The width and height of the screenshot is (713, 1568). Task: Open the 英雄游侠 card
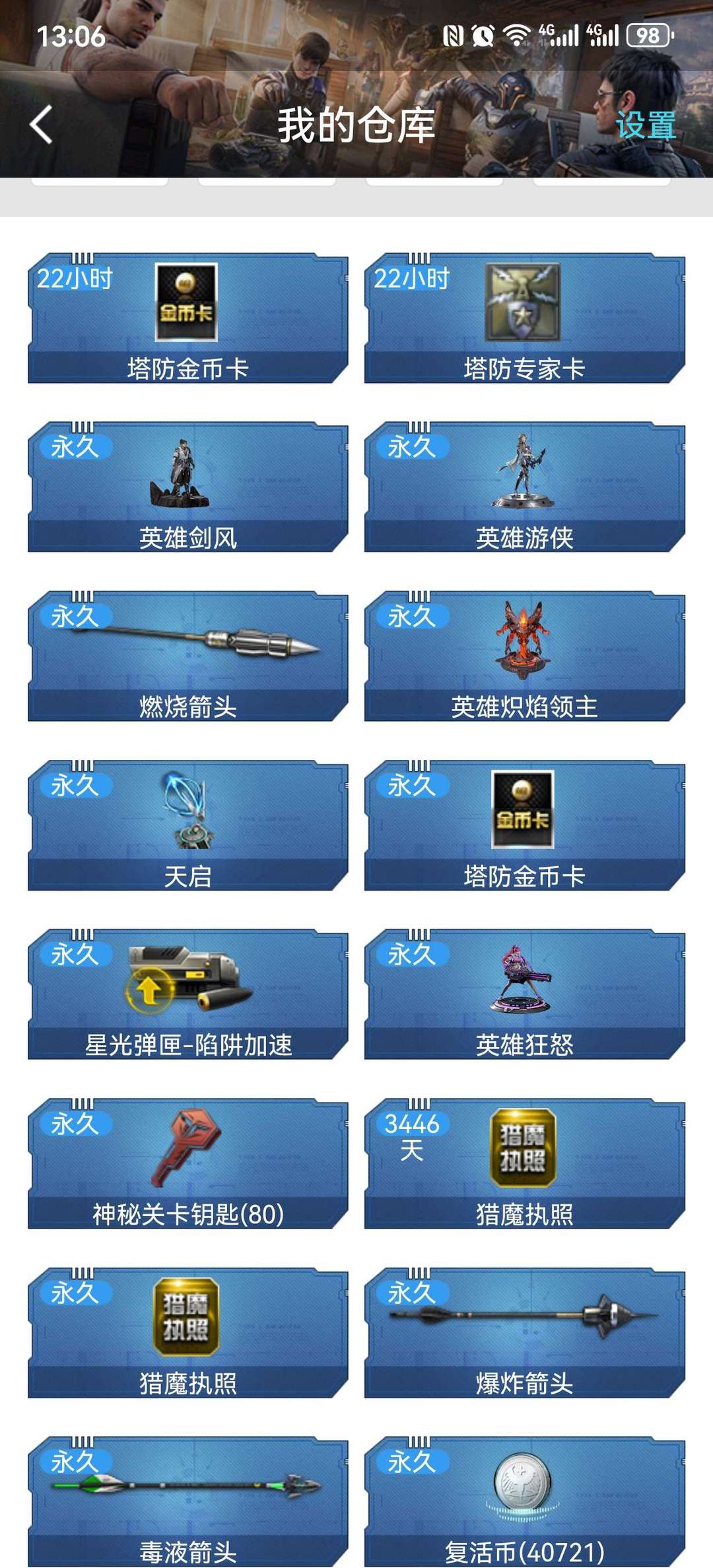(x=524, y=487)
